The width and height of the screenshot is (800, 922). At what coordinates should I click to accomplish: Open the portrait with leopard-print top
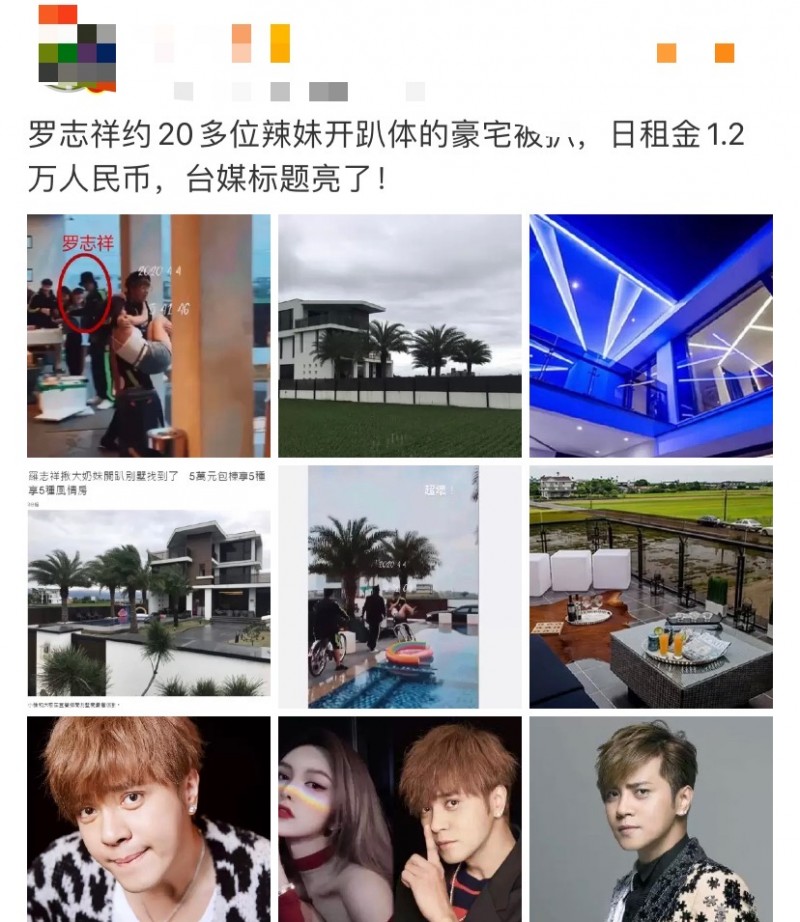click(148, 819)
